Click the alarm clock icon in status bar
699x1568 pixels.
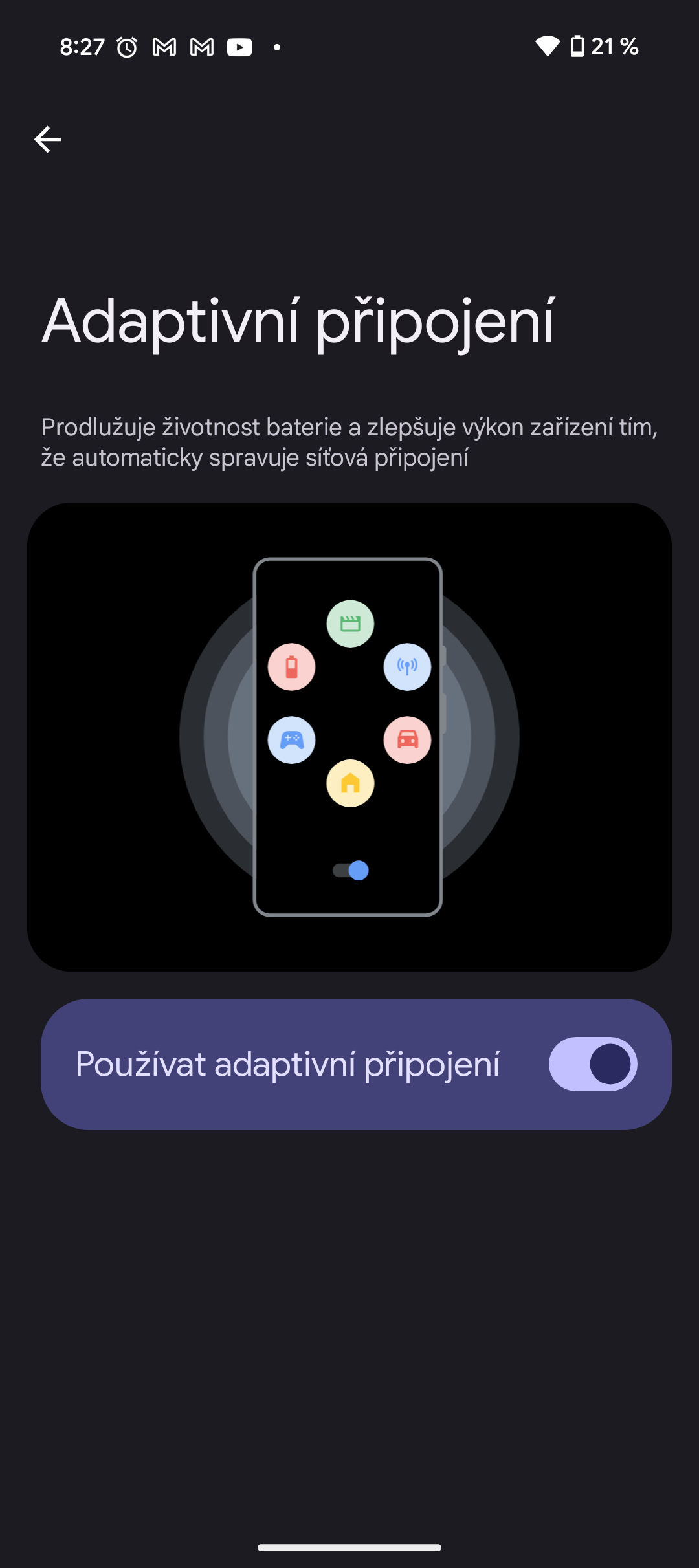127,47
